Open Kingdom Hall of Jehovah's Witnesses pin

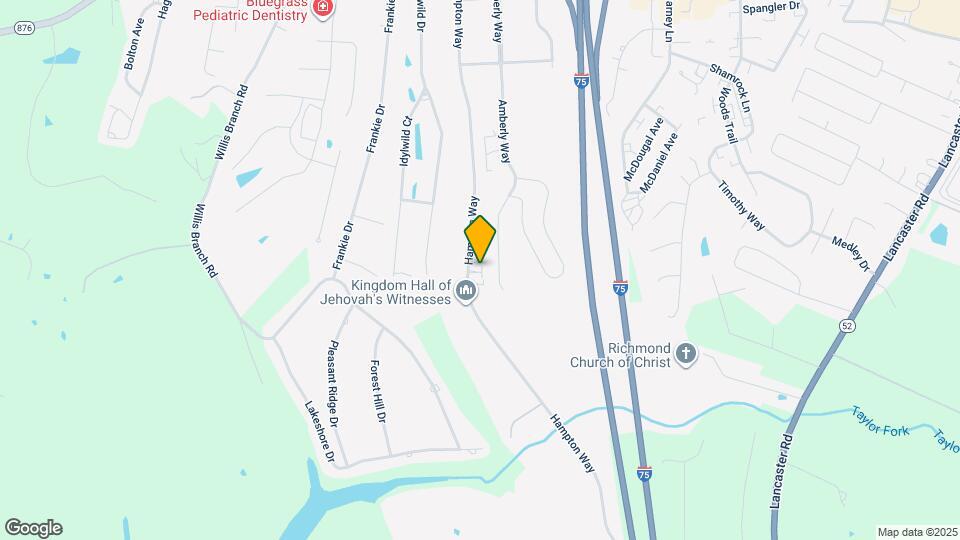pos(467,291)
